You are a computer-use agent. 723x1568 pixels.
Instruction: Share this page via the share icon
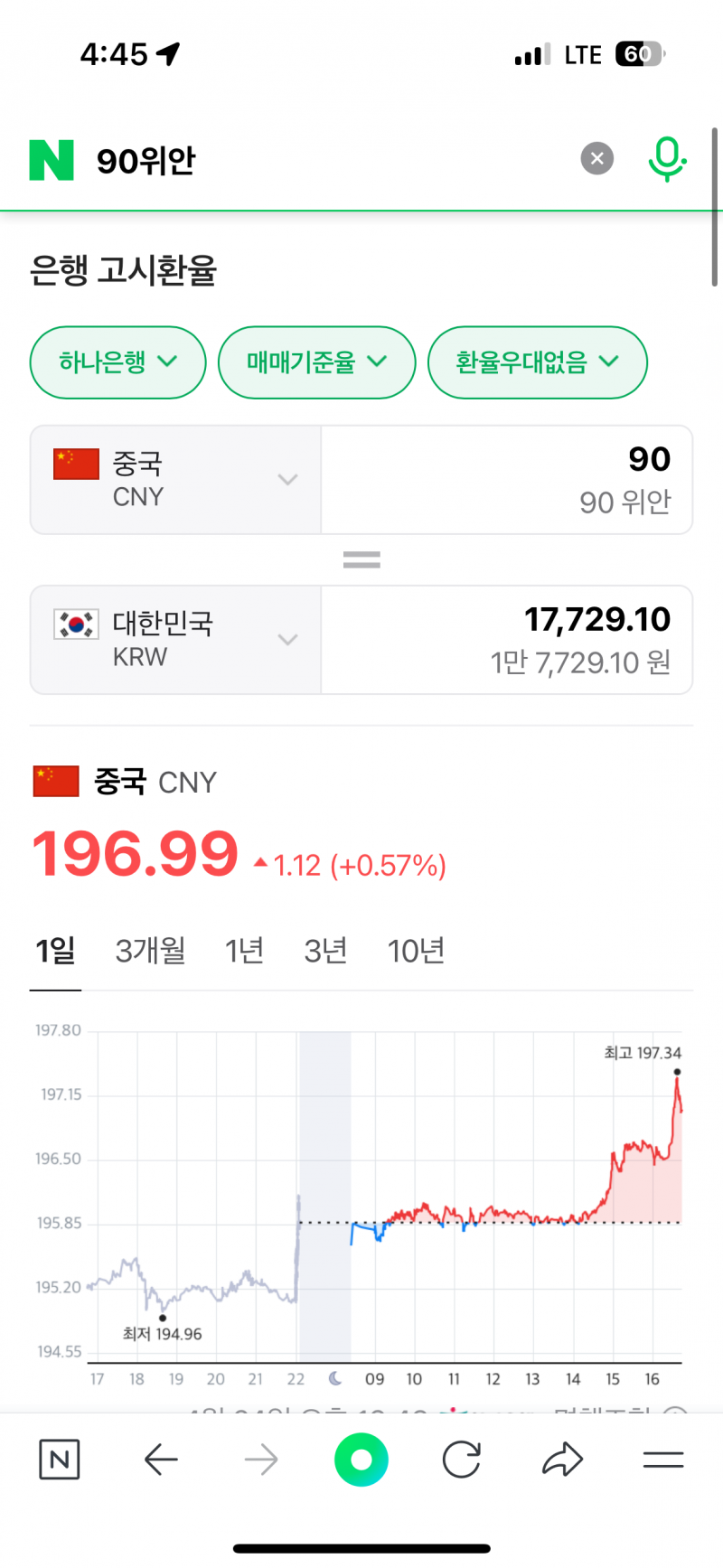click(562, 1458)
